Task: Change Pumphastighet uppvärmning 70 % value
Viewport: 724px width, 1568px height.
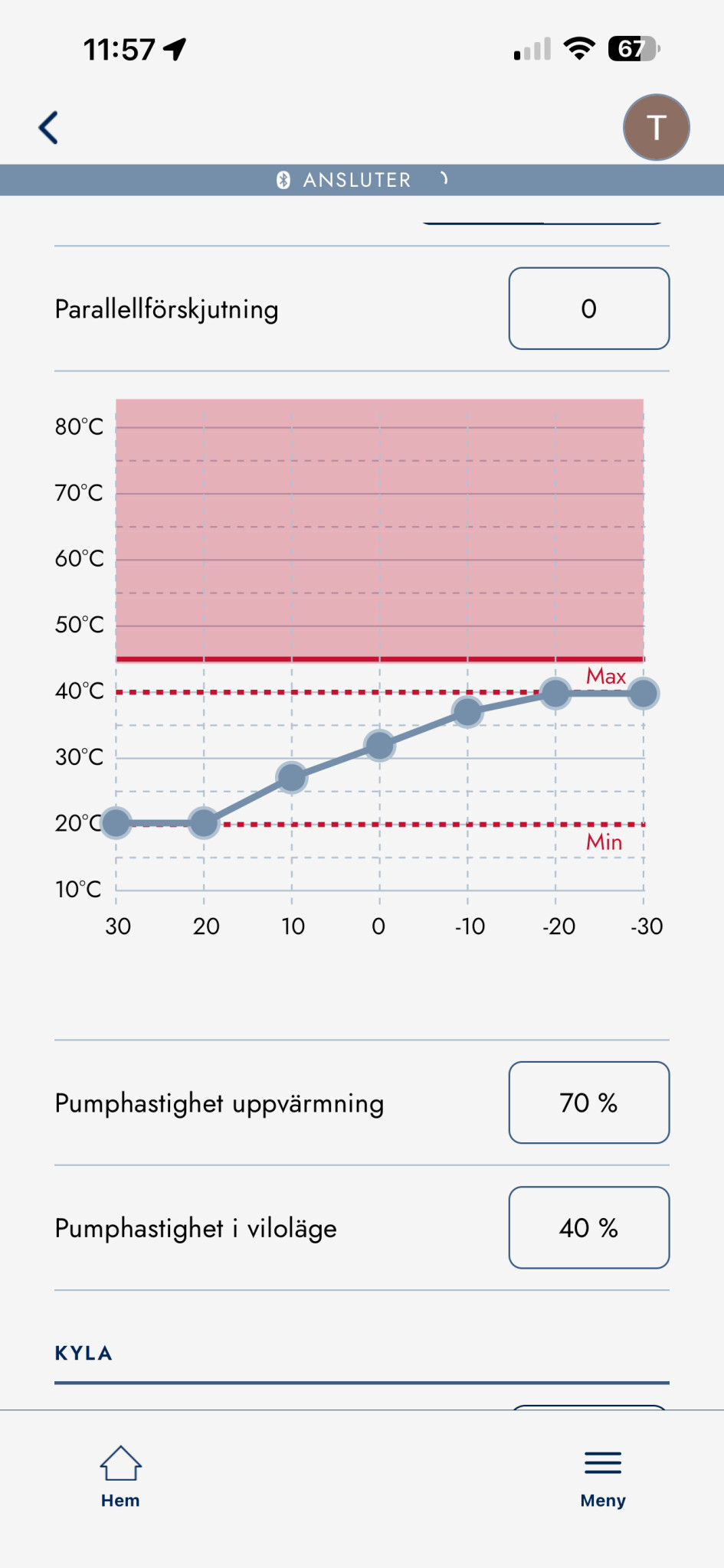Action: [588, 1102]
